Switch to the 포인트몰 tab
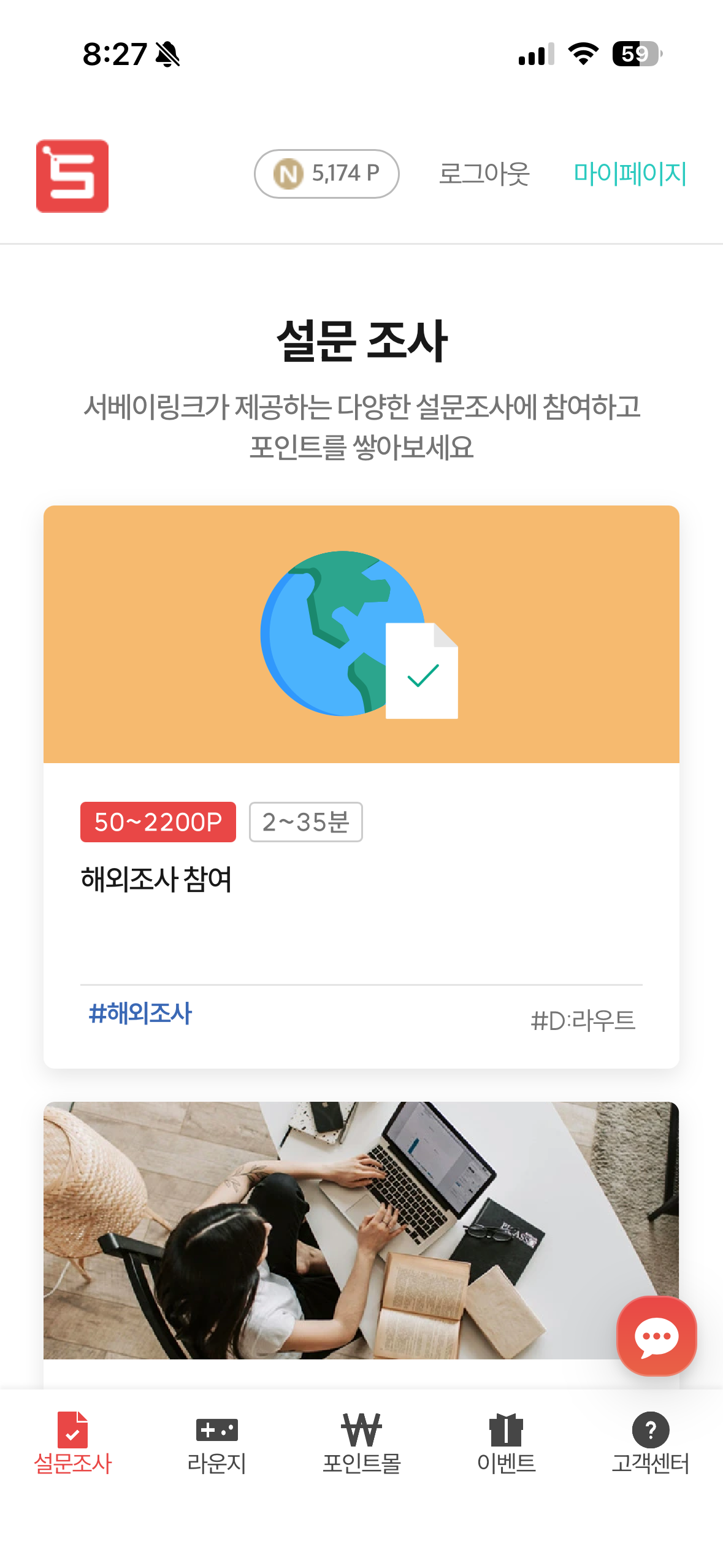Viewport: 723px width, 1568px height. click(362, 1443)
